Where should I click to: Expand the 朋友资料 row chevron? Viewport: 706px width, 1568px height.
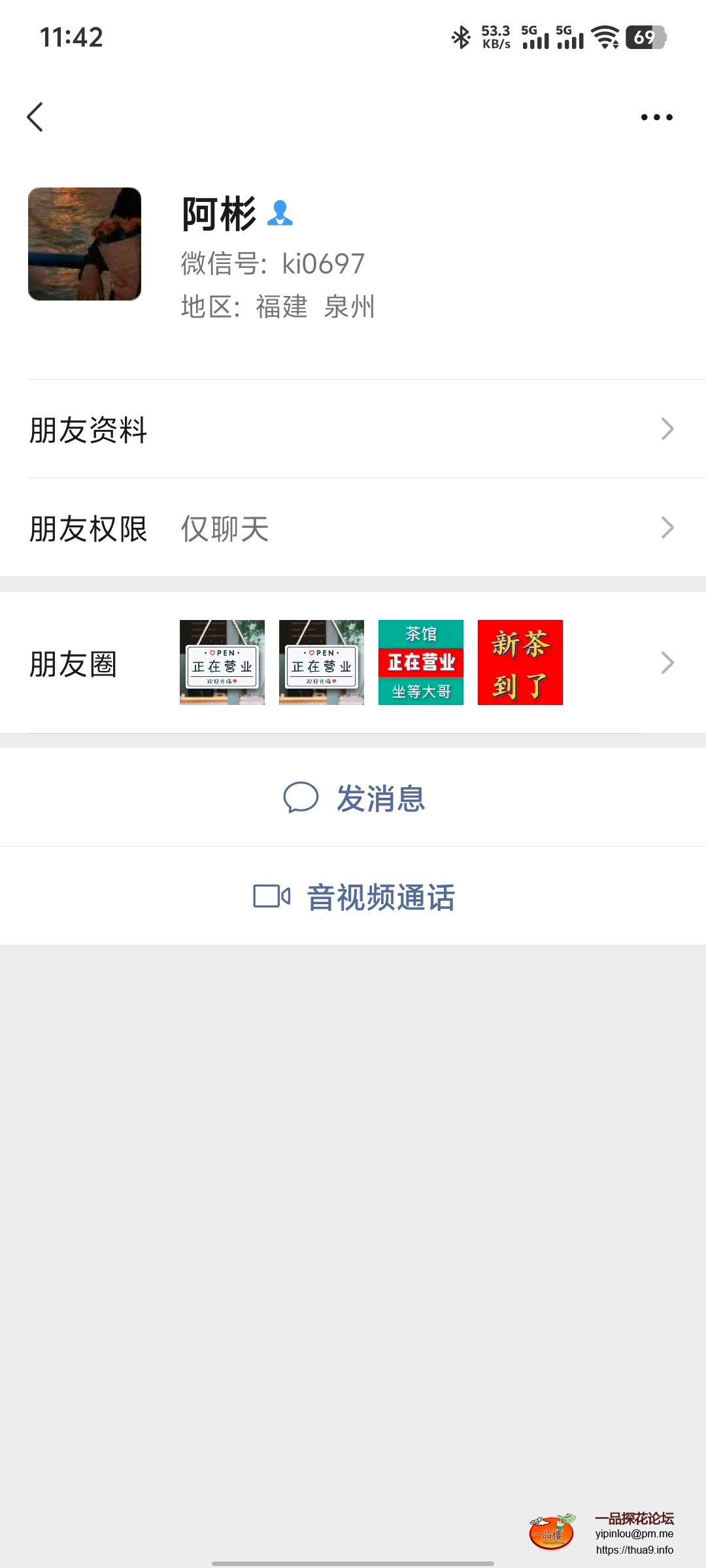pos(667,429)
